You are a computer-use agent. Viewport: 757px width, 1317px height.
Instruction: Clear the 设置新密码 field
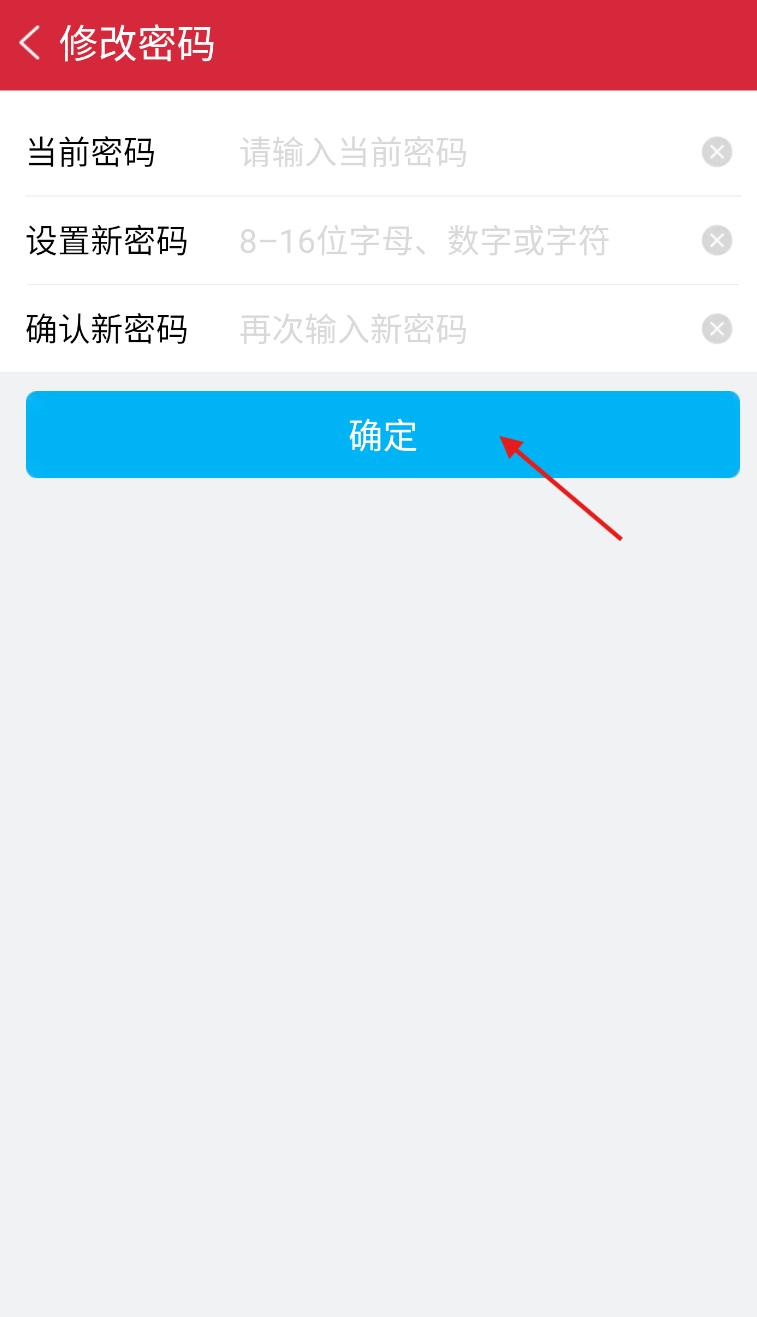click(x=717, y=240)
